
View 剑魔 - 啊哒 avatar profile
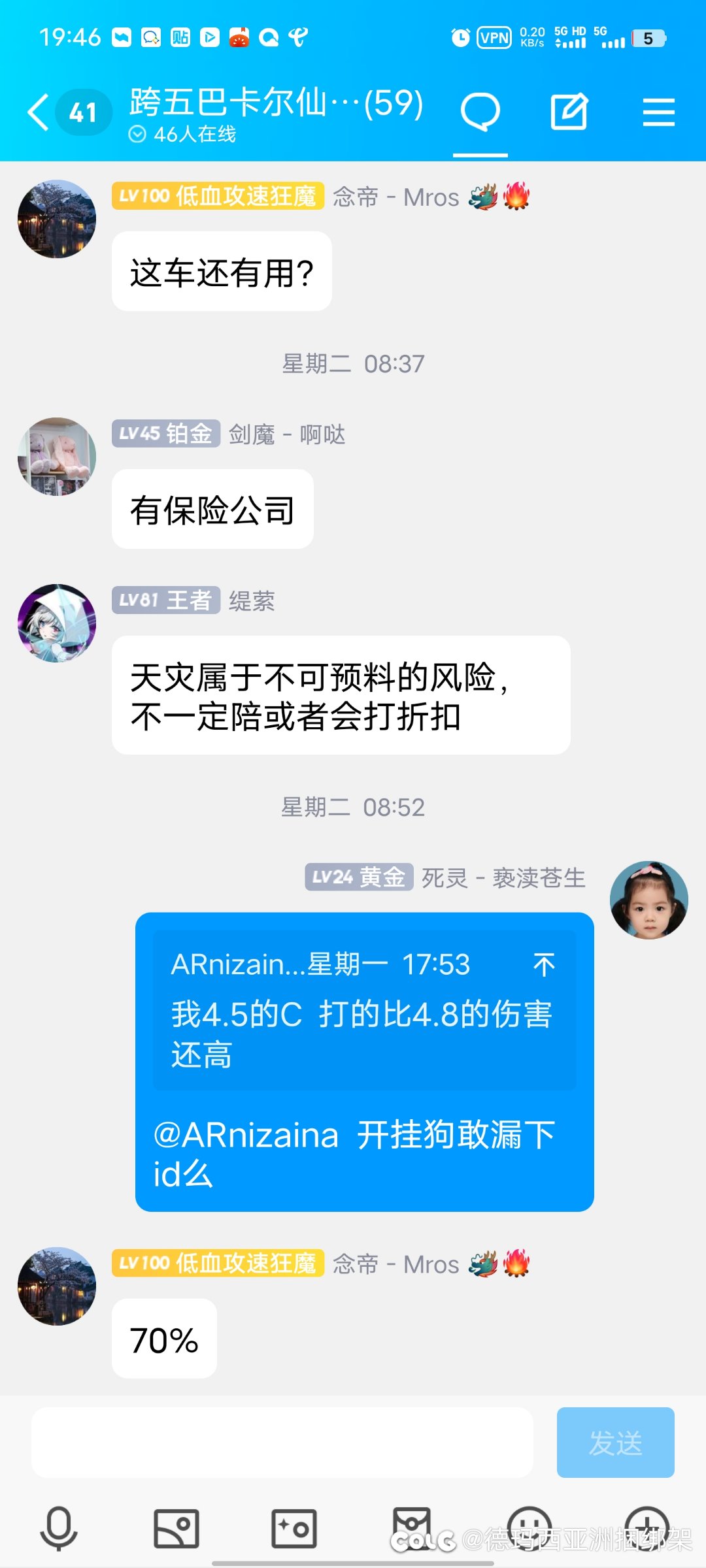click(x=57, y=457)
